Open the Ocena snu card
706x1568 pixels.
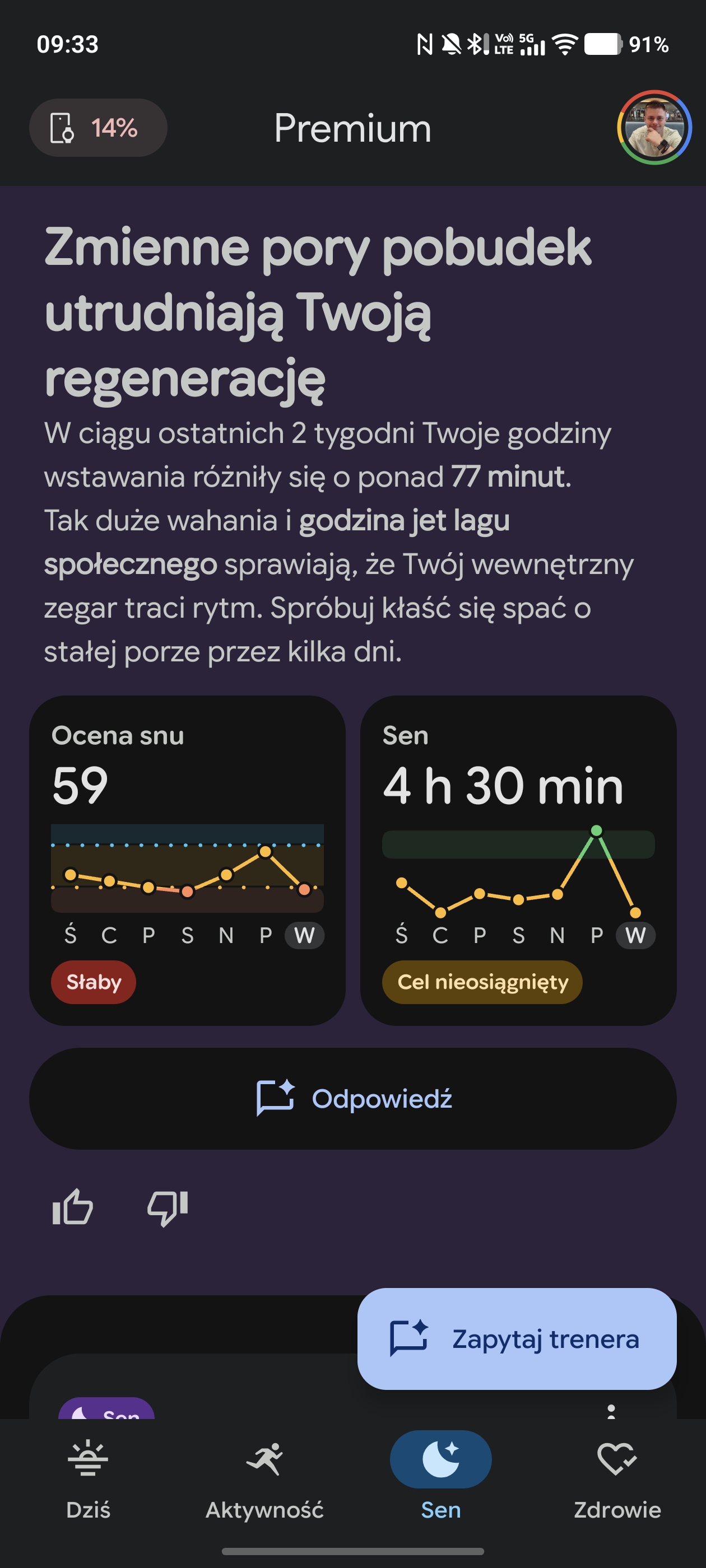187,861
